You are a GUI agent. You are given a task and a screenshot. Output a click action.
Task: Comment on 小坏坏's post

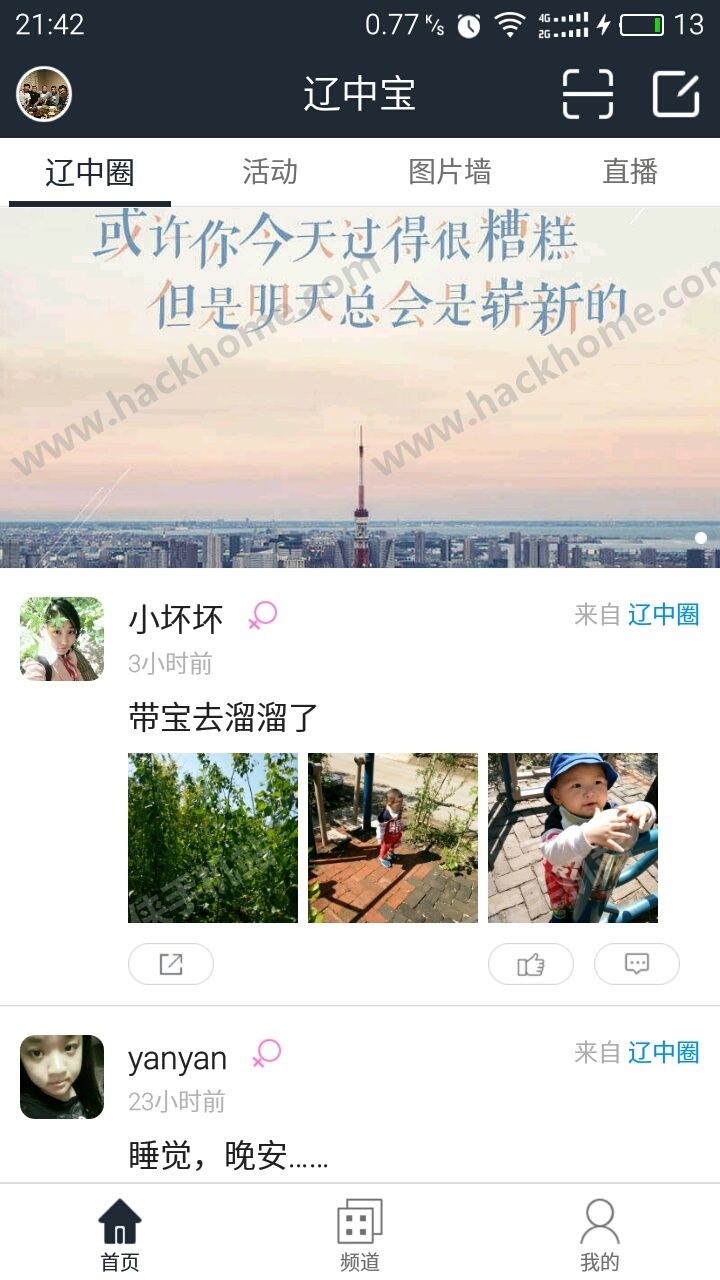coord(637,964)
